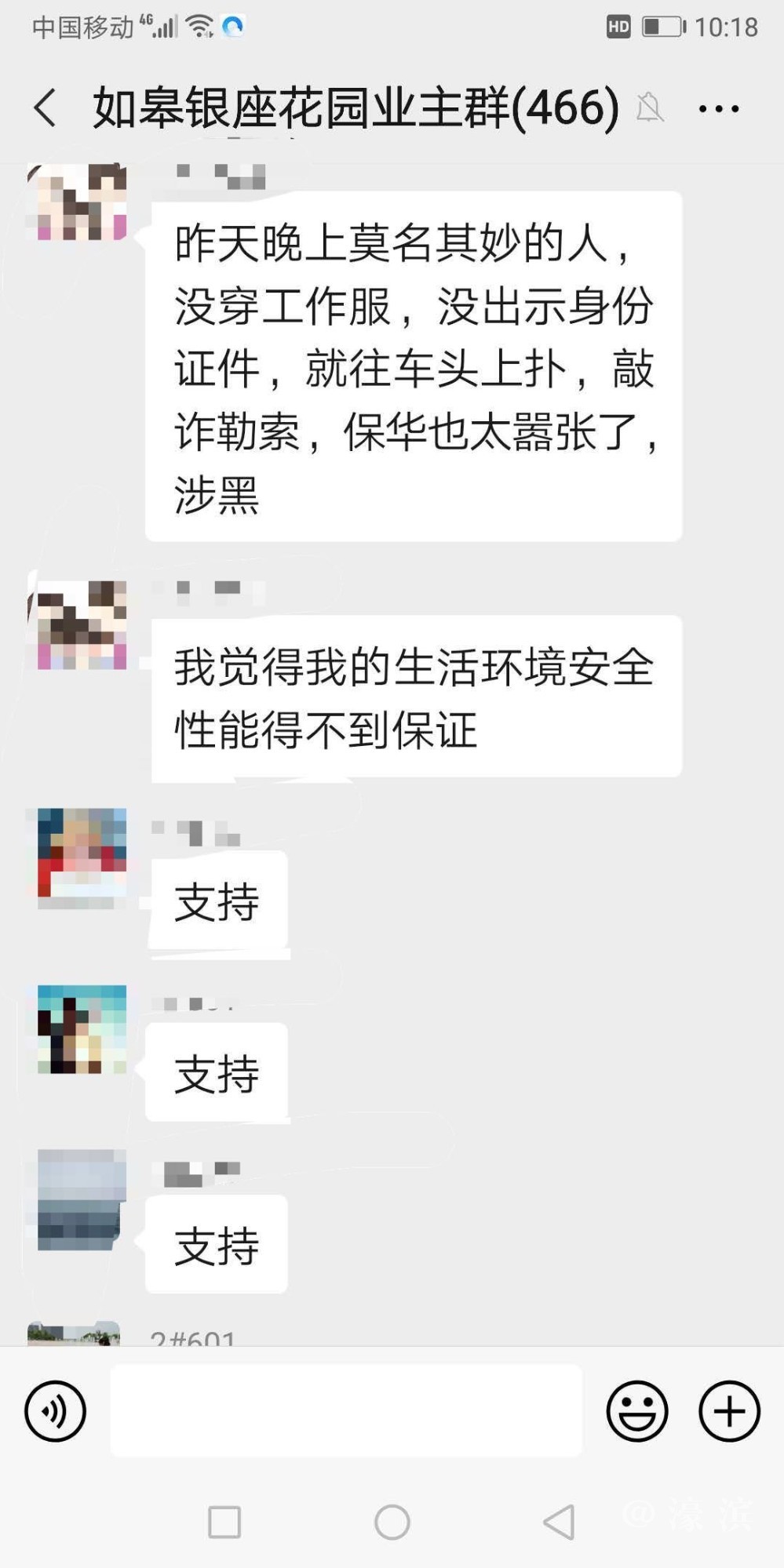This screenshot has height=1568, width=784.
Task: Tap the system home button
Action: click(x=392, y=1523)
